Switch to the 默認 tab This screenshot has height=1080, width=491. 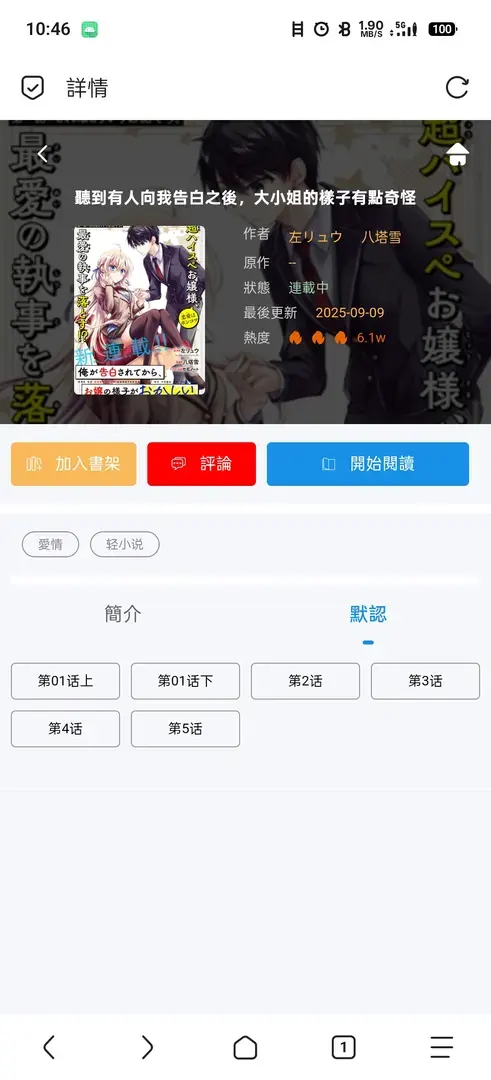point(368,614)
